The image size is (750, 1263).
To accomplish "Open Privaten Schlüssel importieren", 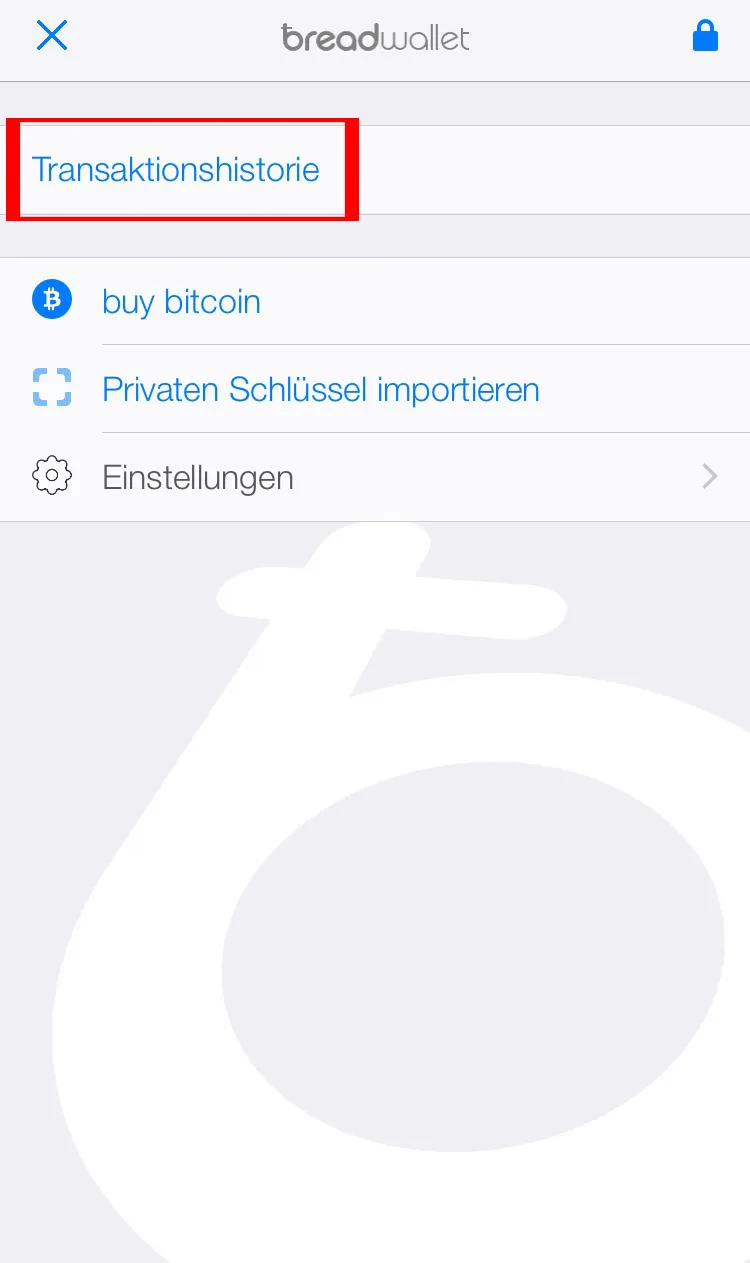I will pos(375,389).
